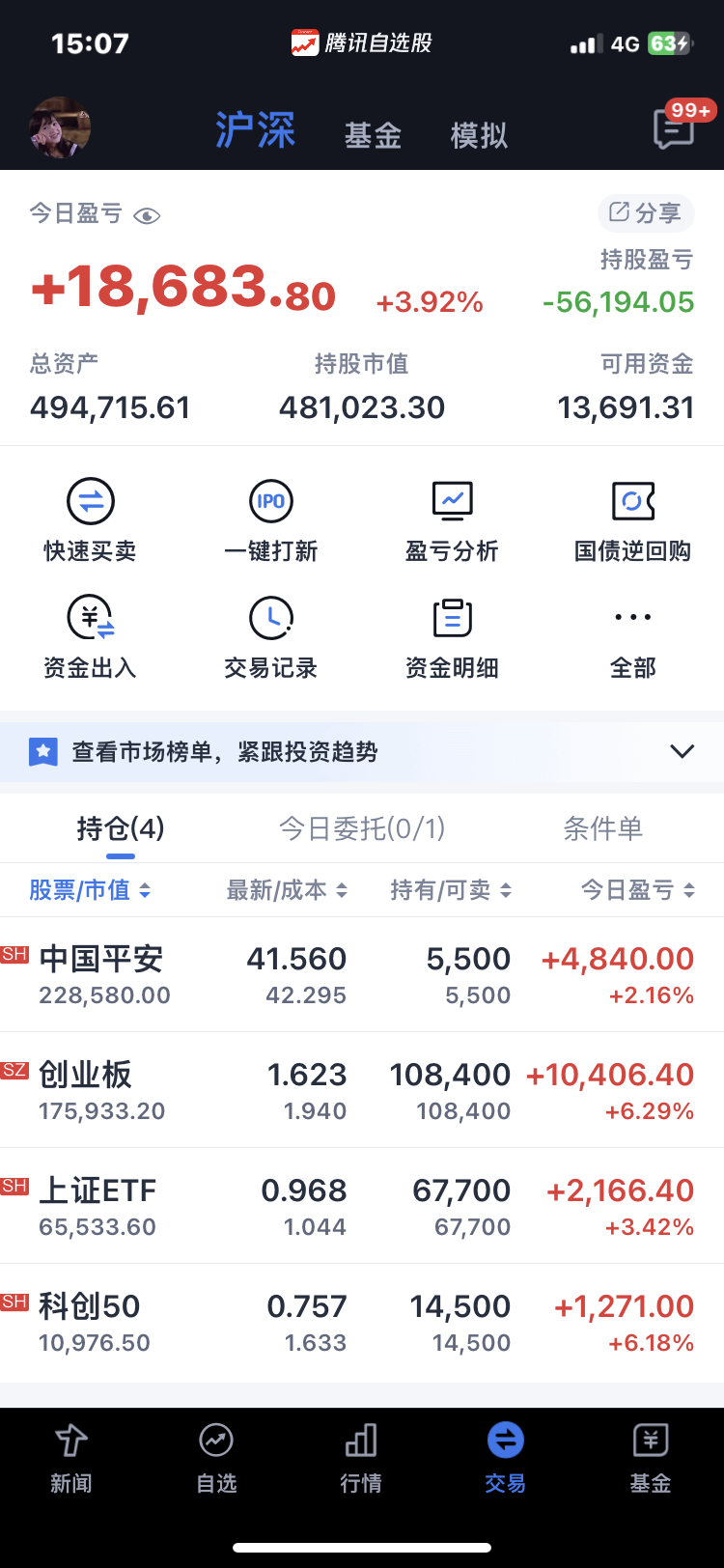Open the 中国平安 holding row
The image size is (724, 1568).
point(362,975)
